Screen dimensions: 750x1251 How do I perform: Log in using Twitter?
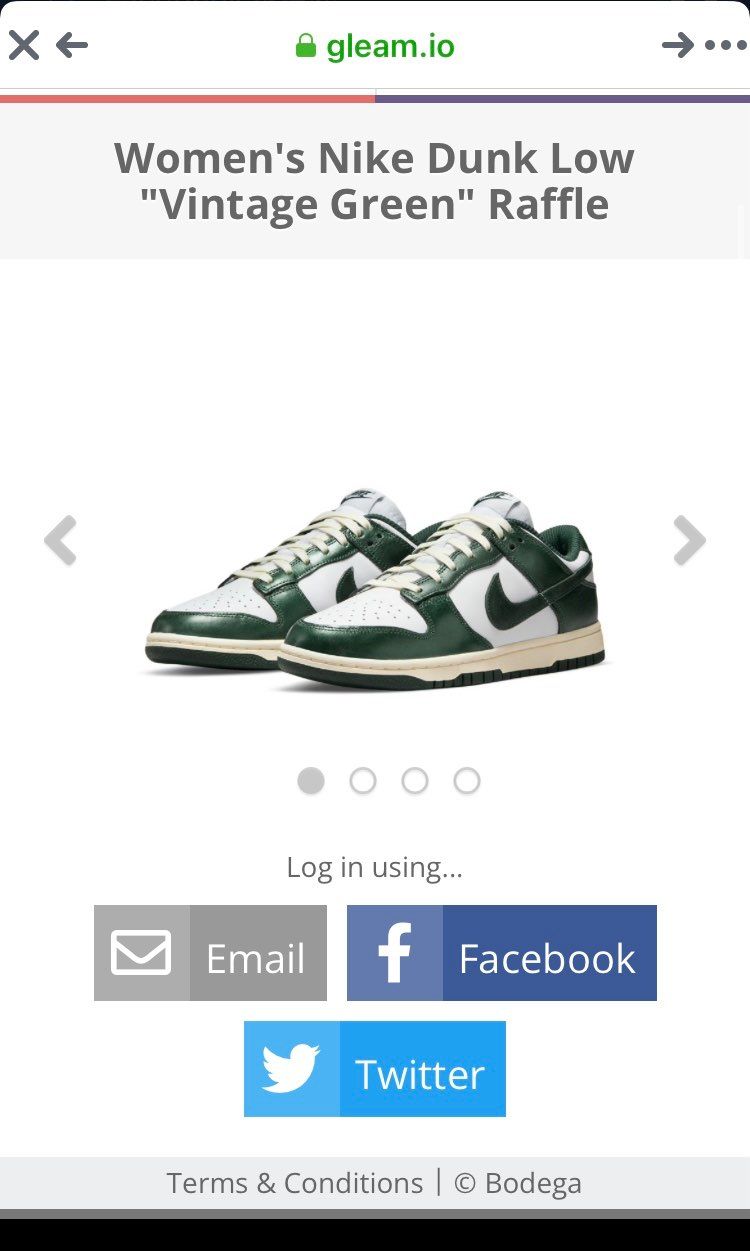375,1069
